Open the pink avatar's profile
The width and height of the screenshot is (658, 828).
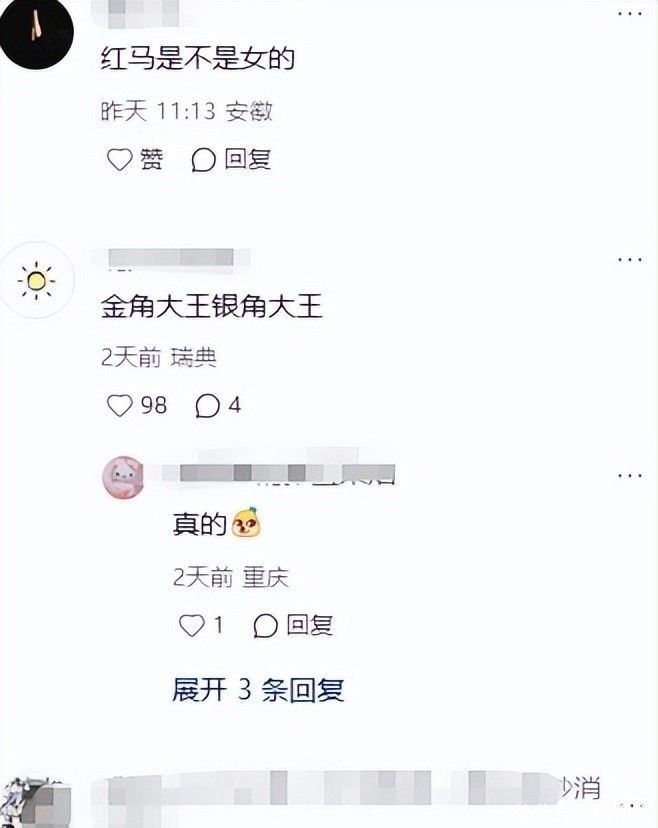(124, 477)
